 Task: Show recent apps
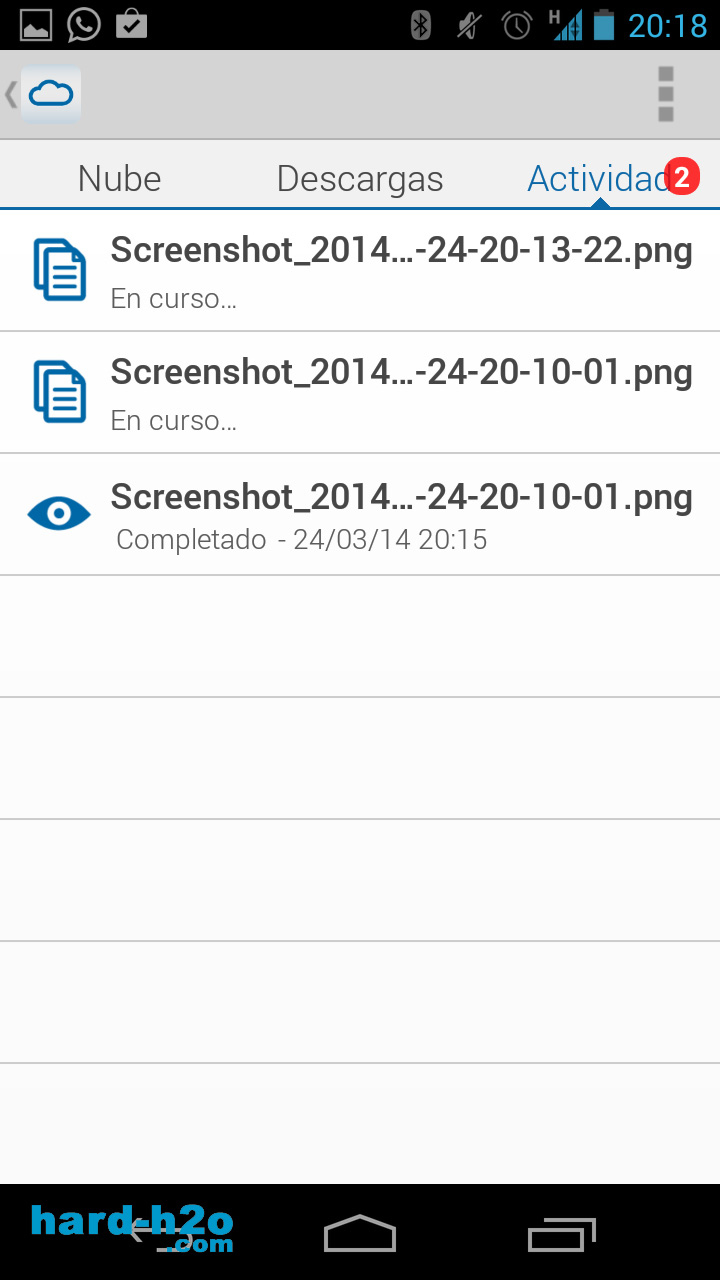click(562, 1232)
